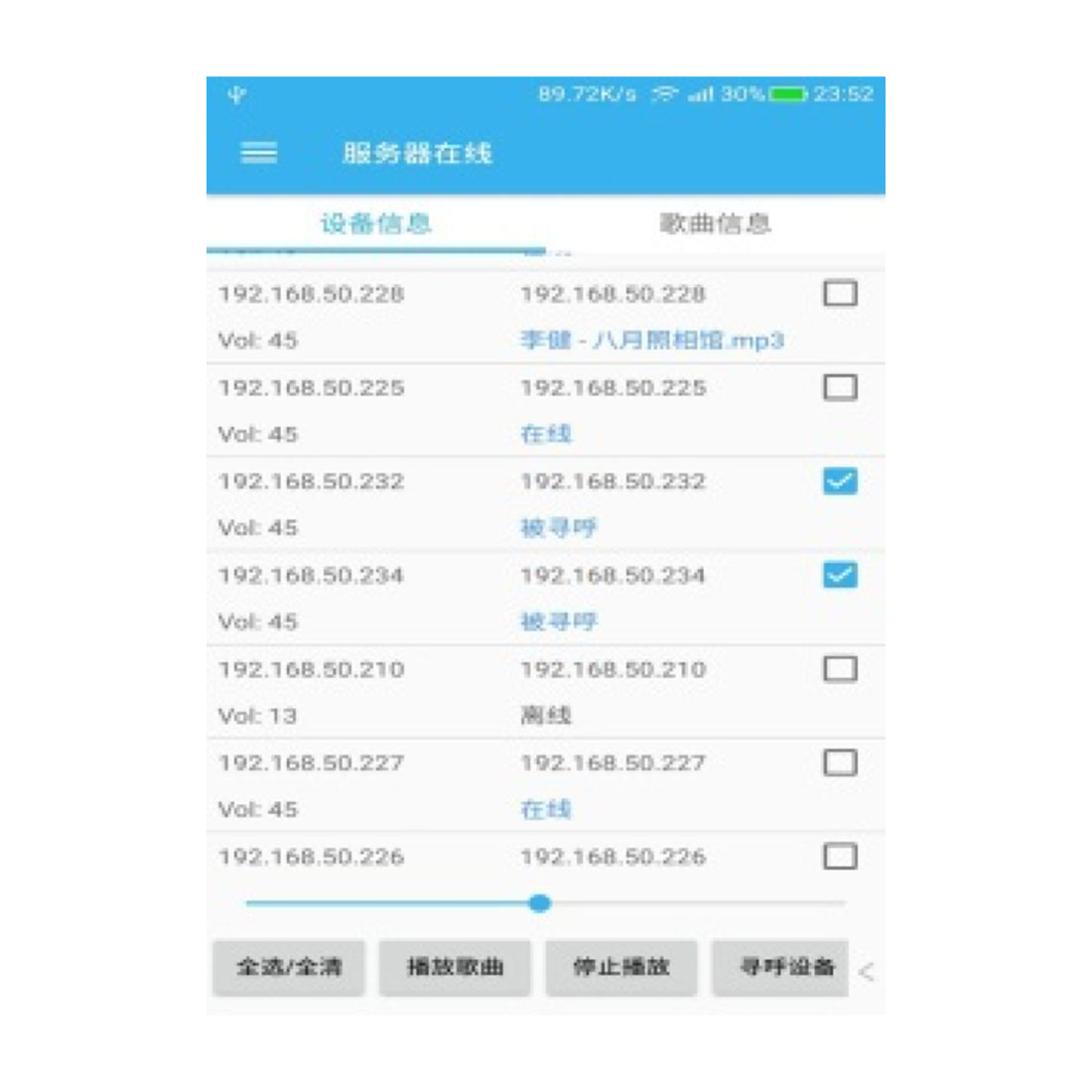Tap the volume slider track

coord(695,903)
